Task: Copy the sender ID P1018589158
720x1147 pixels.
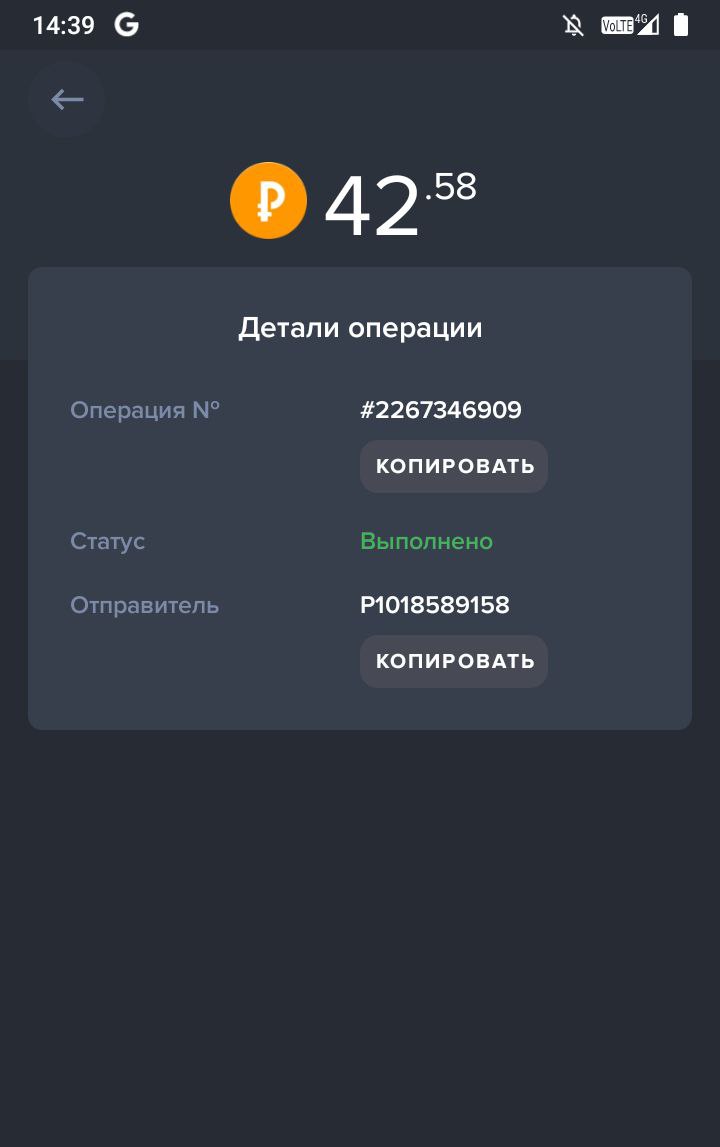Action: click(x=454, y=661)
